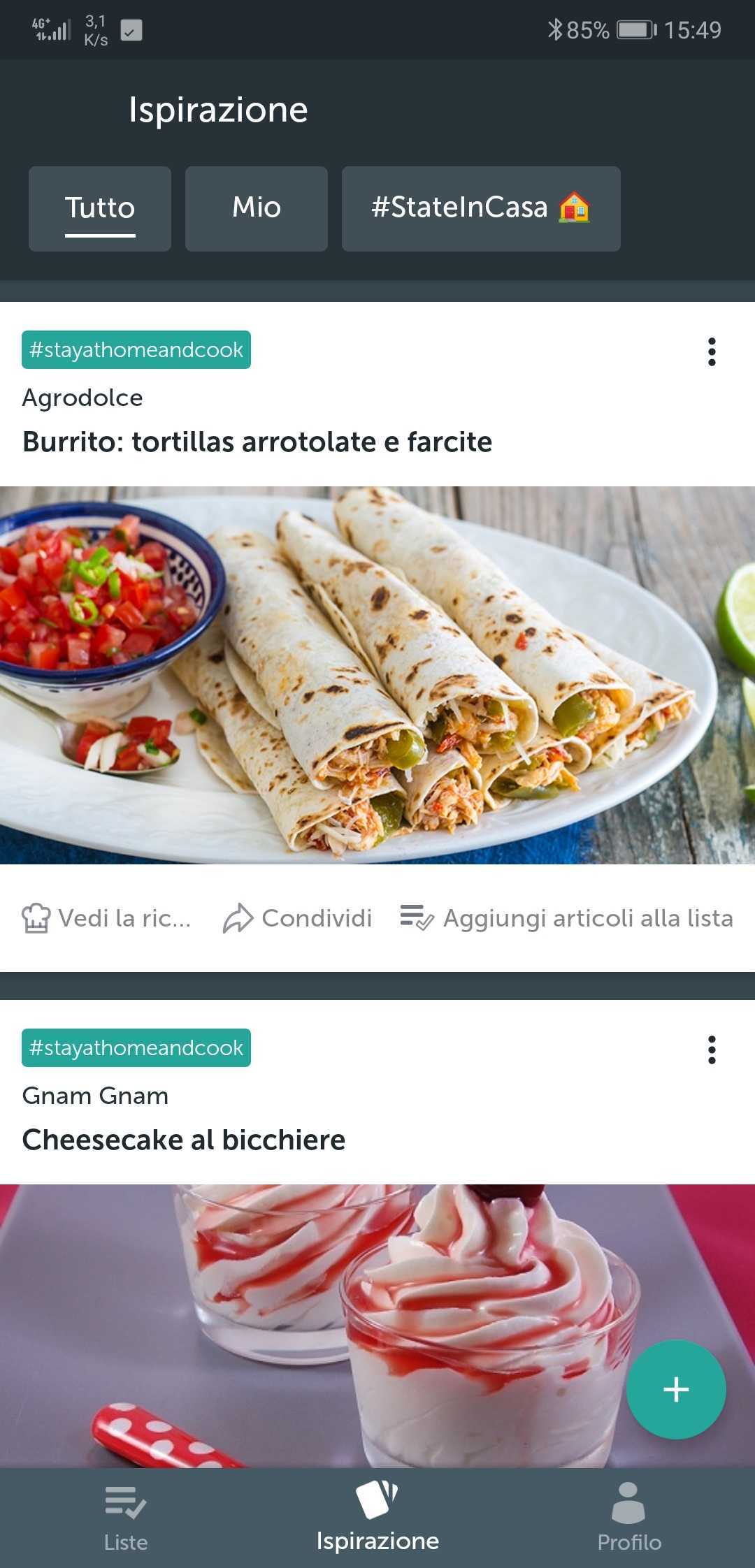Open overflow menu on Cheesecake al bicchiere
The width and height of the screenshot is (755, 1568).
pyautogui.click(x=712, y=1050)
